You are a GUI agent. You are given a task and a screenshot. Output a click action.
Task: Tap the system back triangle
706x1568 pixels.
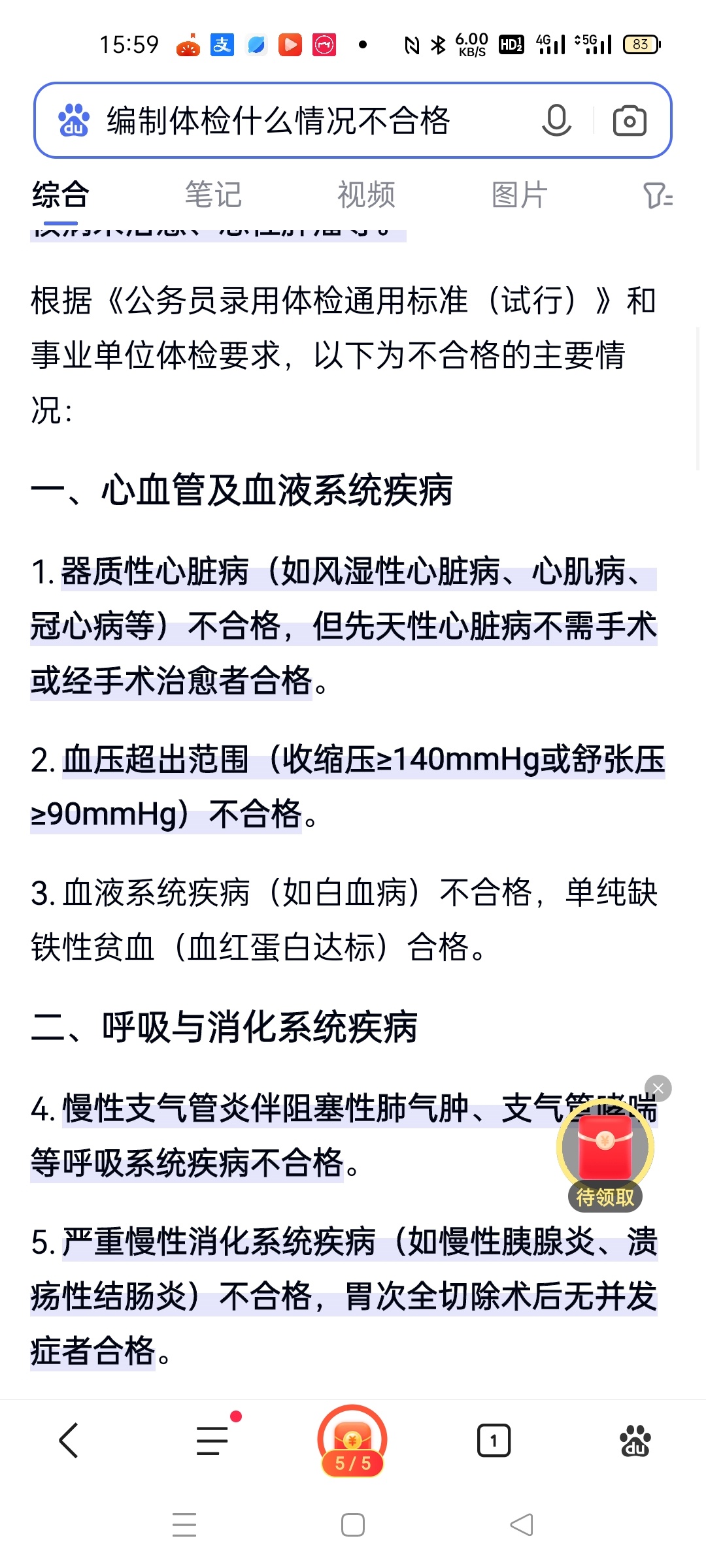[x=522, y=1525]
